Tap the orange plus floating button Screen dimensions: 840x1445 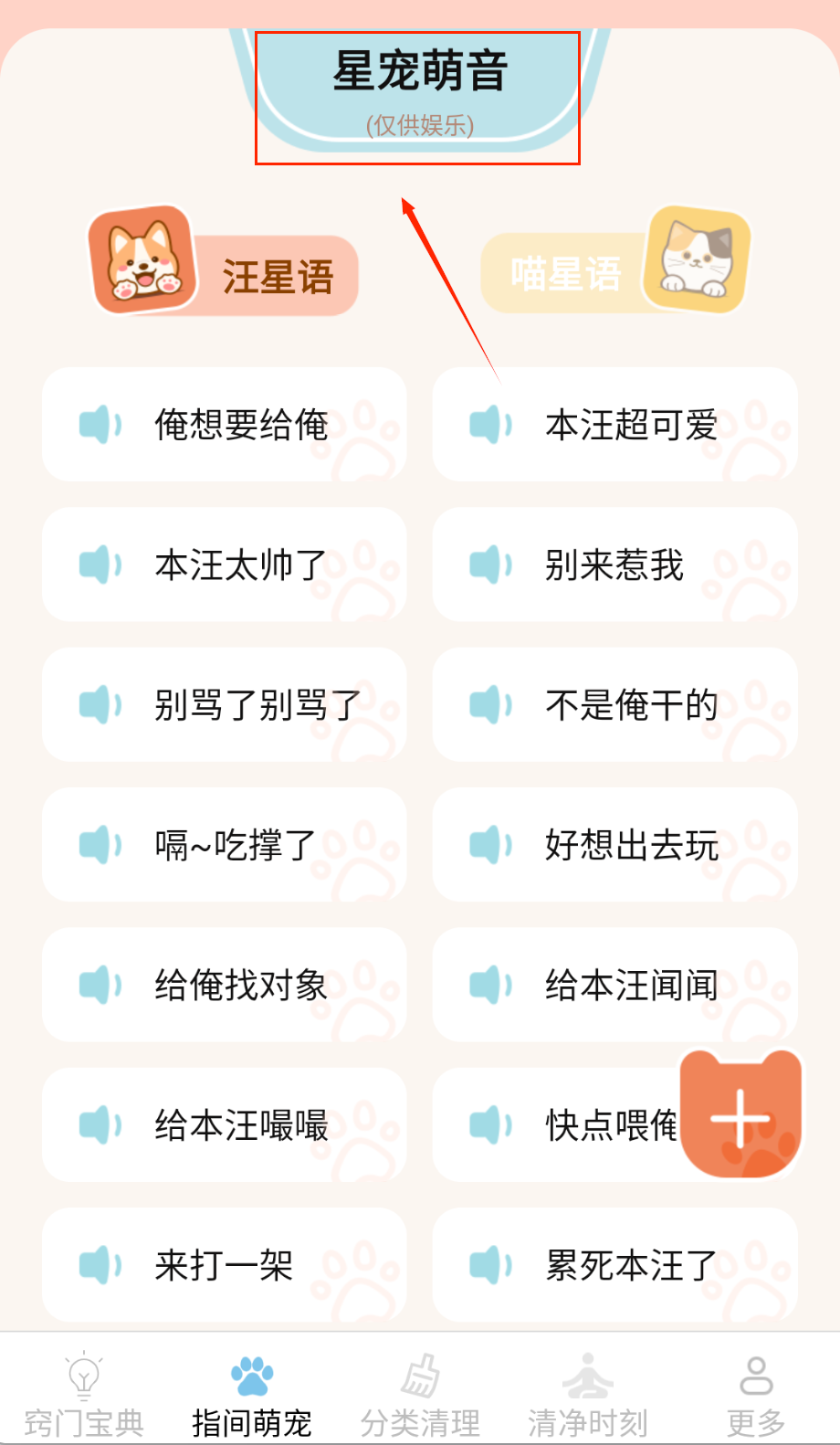(x=740, y=1116)
